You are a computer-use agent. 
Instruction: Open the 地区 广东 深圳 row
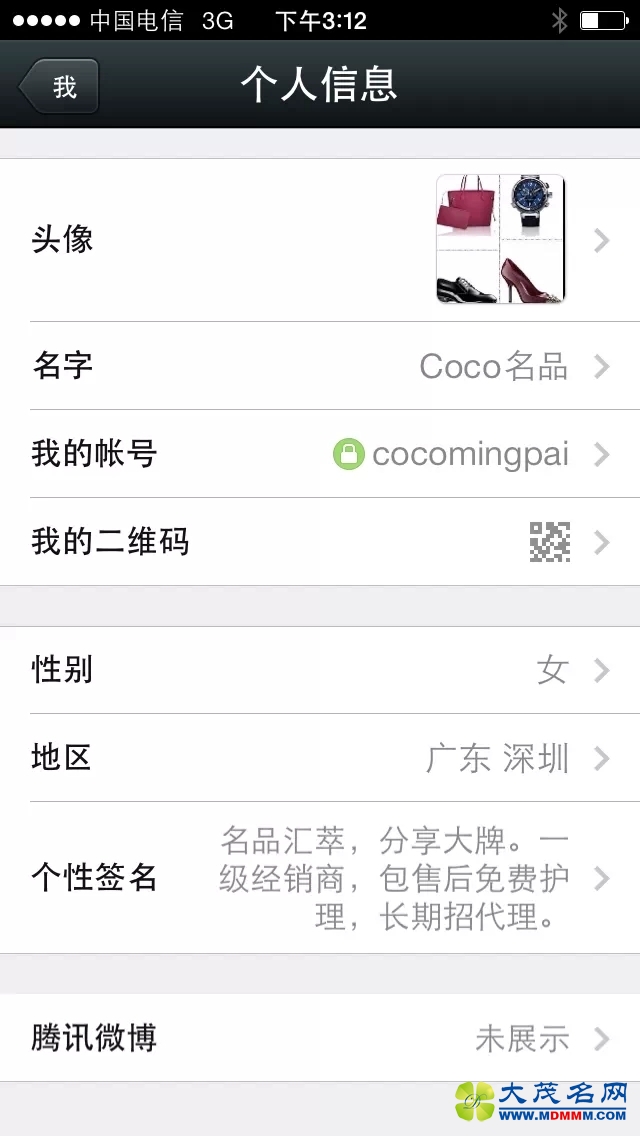[320, 758]
